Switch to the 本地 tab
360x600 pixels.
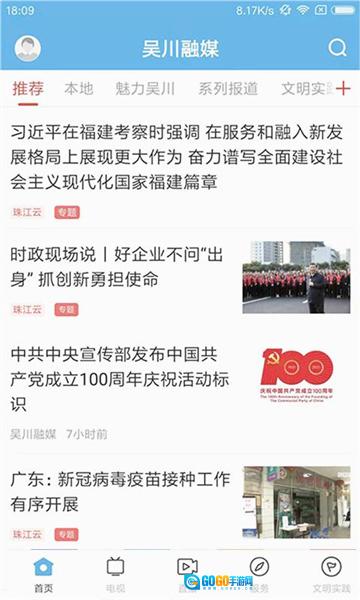point(79,89)
